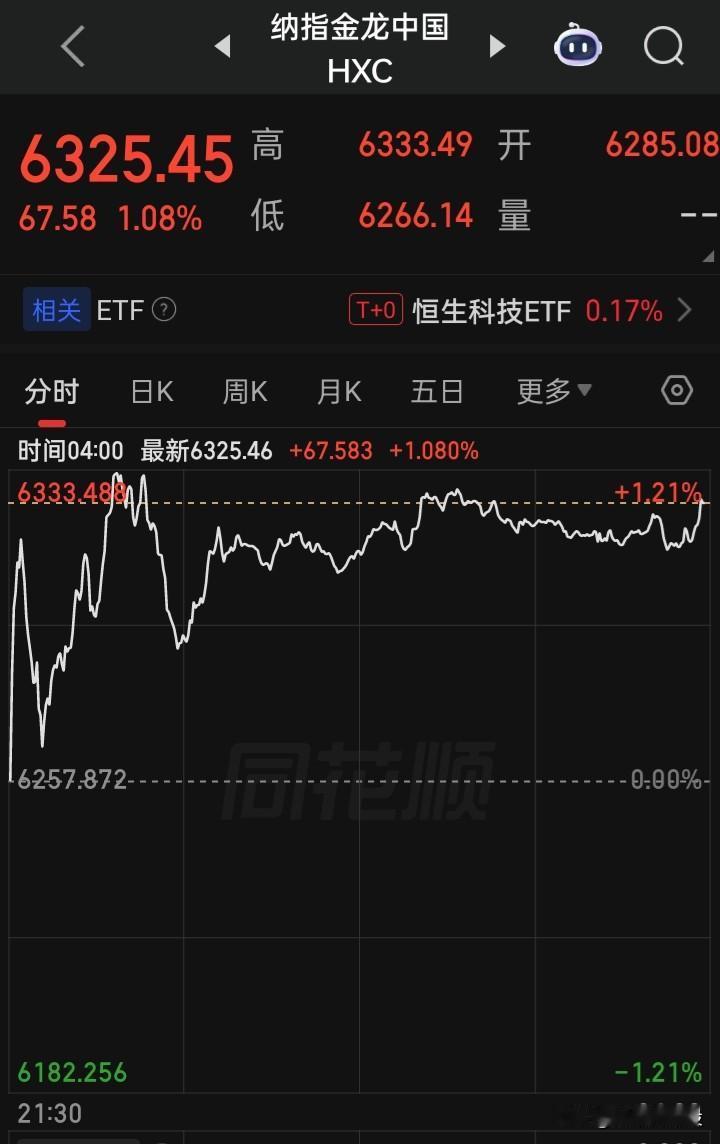Image resolution: width=720 pixels, height=1144 pixels.
Task: Open the search magnifier
Action: 664,46
